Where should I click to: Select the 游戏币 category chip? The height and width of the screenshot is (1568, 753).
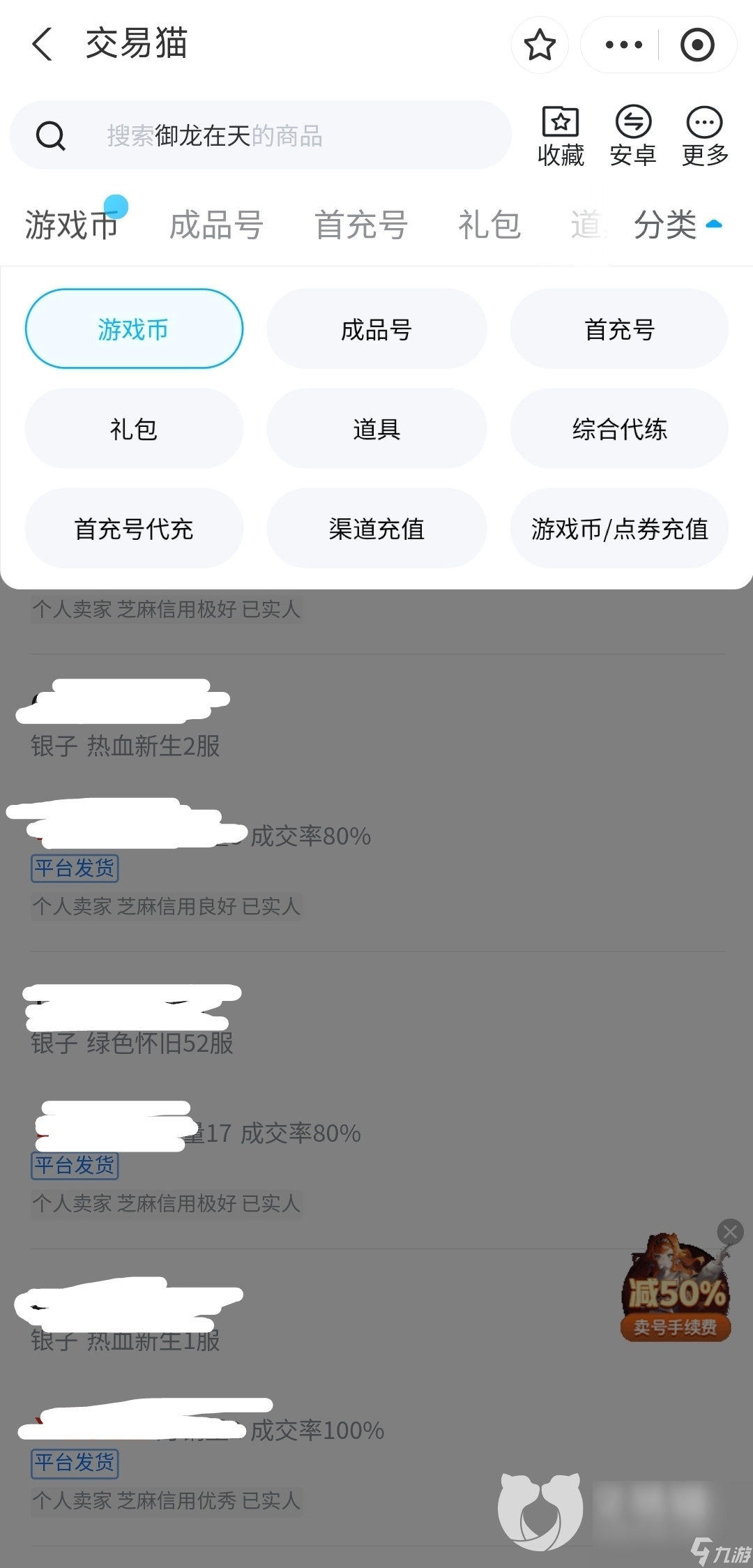point(134,329)
